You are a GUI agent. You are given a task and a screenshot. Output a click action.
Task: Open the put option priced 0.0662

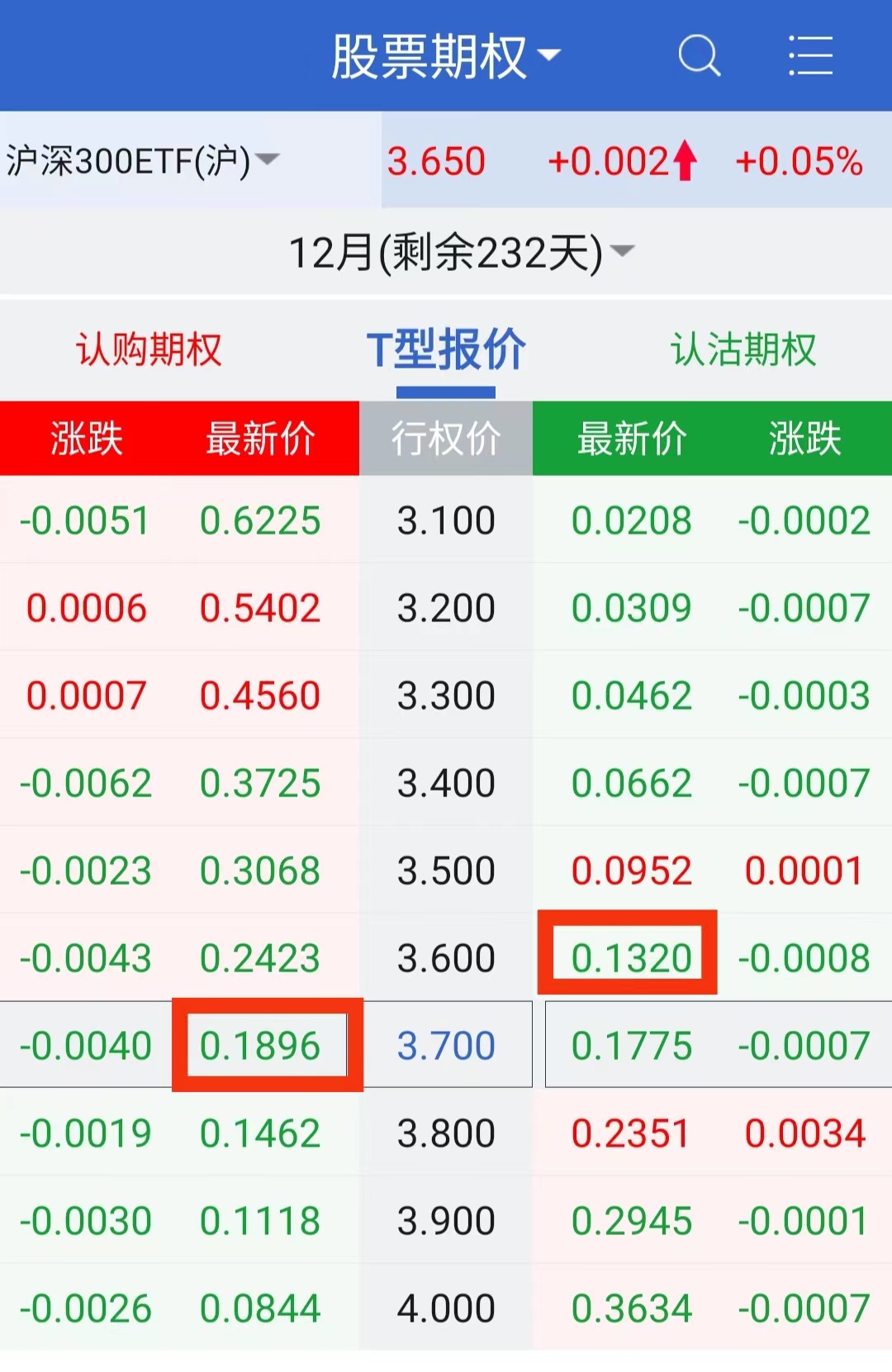[632, 783]
